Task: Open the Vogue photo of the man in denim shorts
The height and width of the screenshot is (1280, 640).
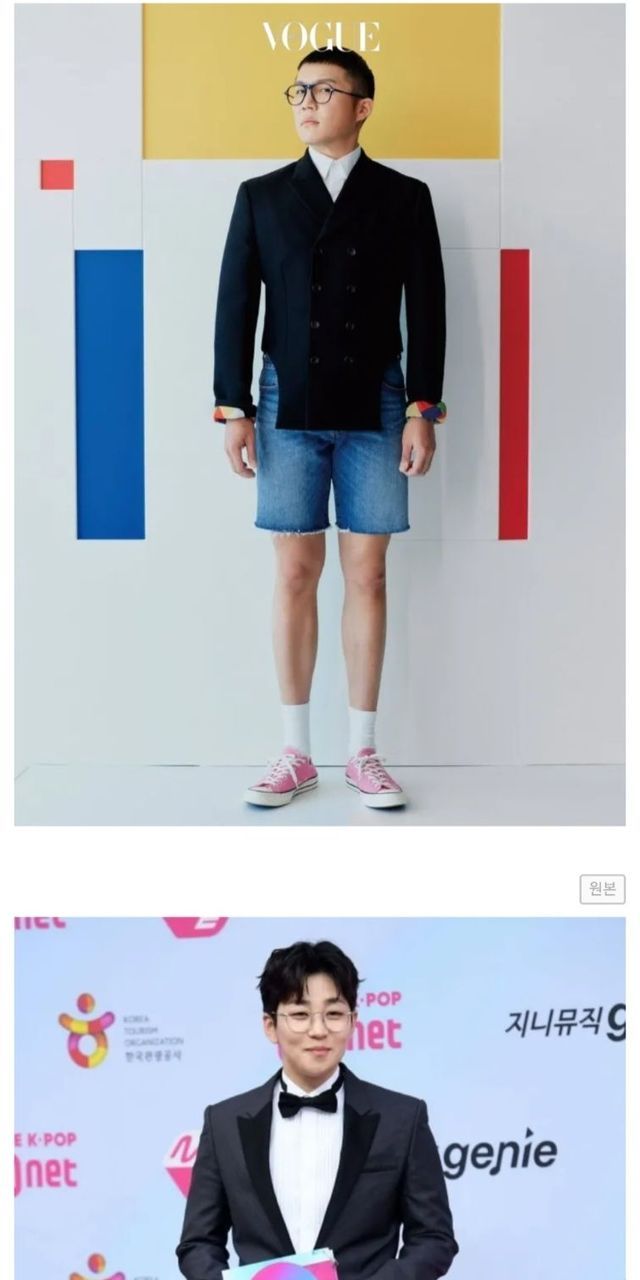Action: tap(320, 415)
